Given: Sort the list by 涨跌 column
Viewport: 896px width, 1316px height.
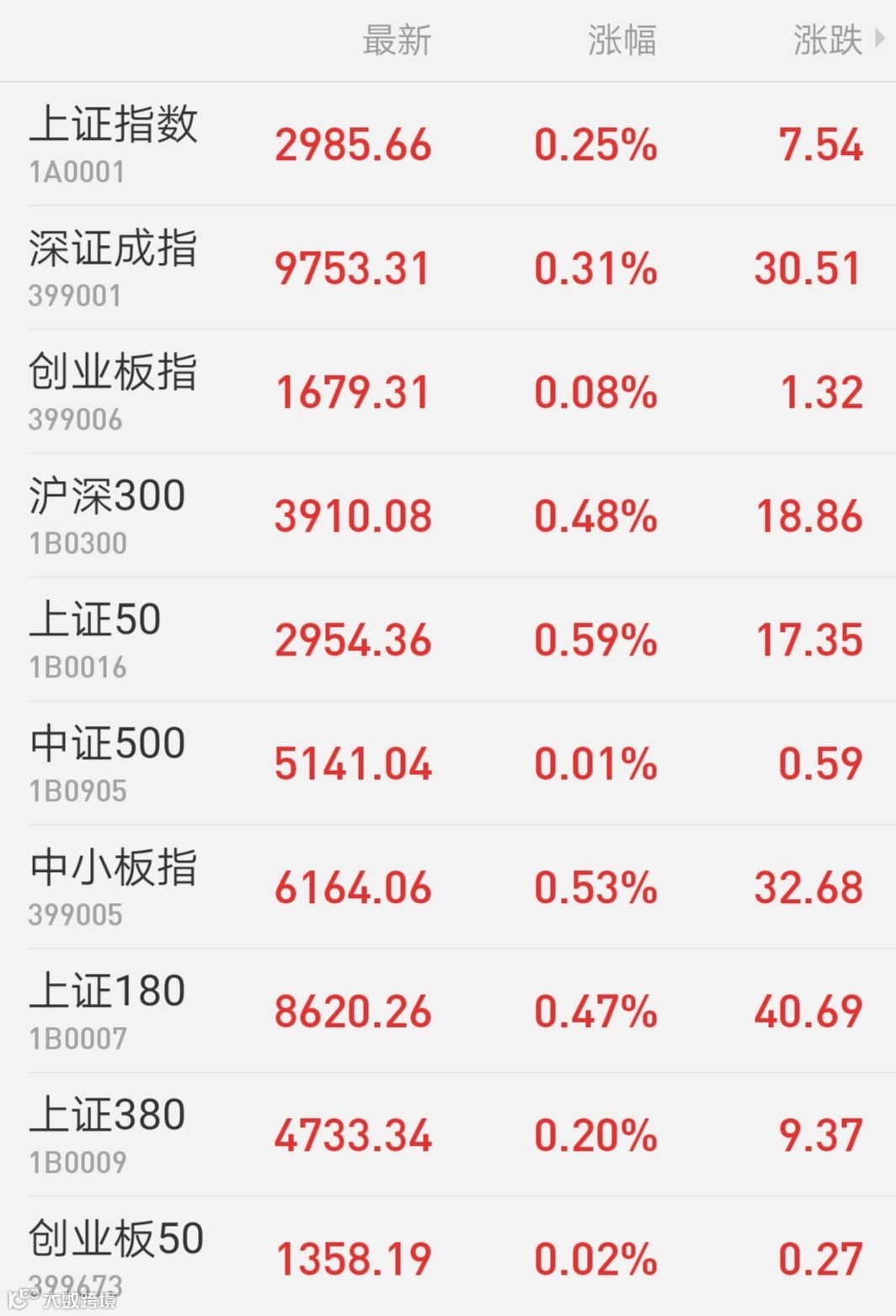Looking at the screenshot, I should click(828, 40).
